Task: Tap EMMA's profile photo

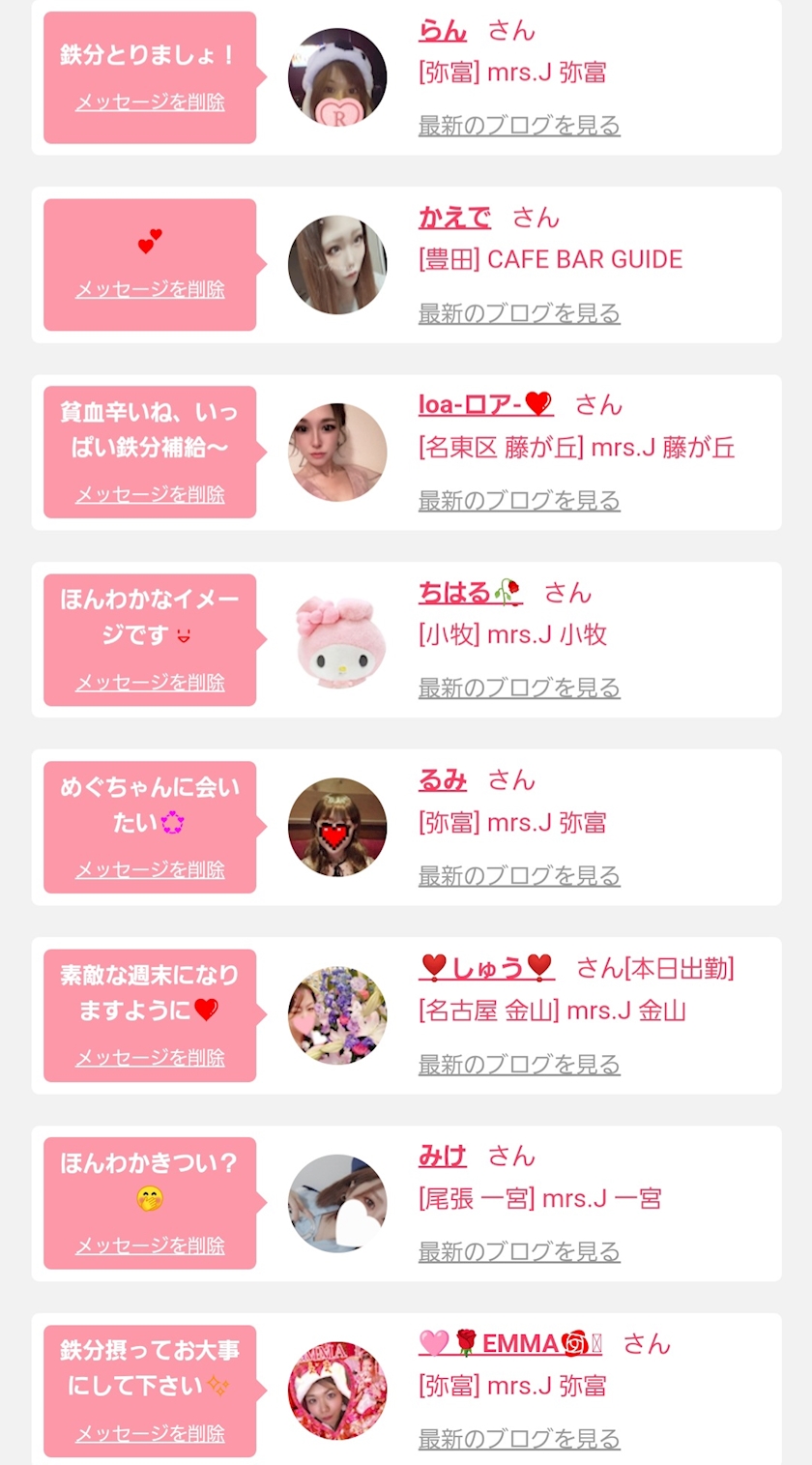Action: (x=337, y=1390)
